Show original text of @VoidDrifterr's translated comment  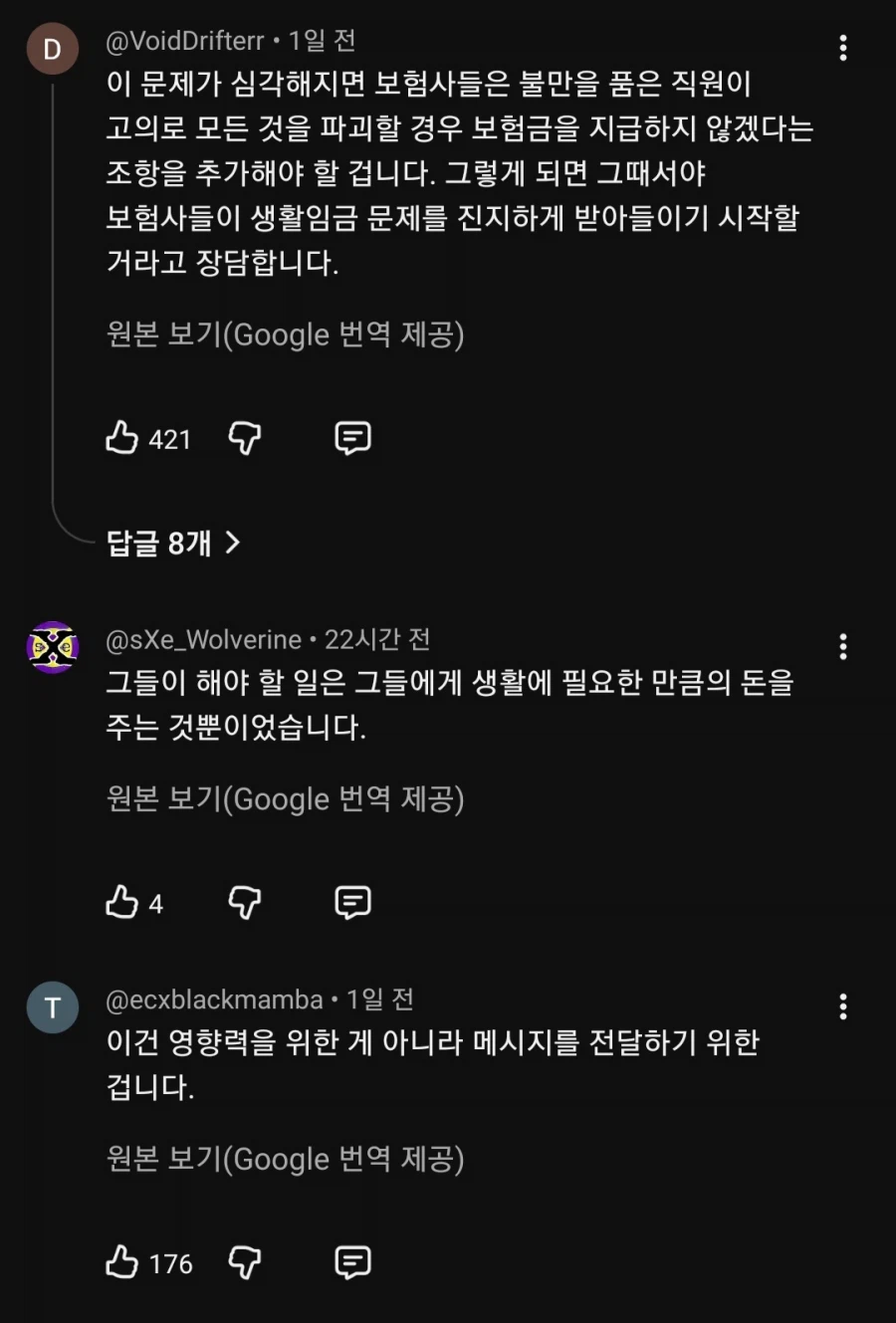click(x=288, y=334)
